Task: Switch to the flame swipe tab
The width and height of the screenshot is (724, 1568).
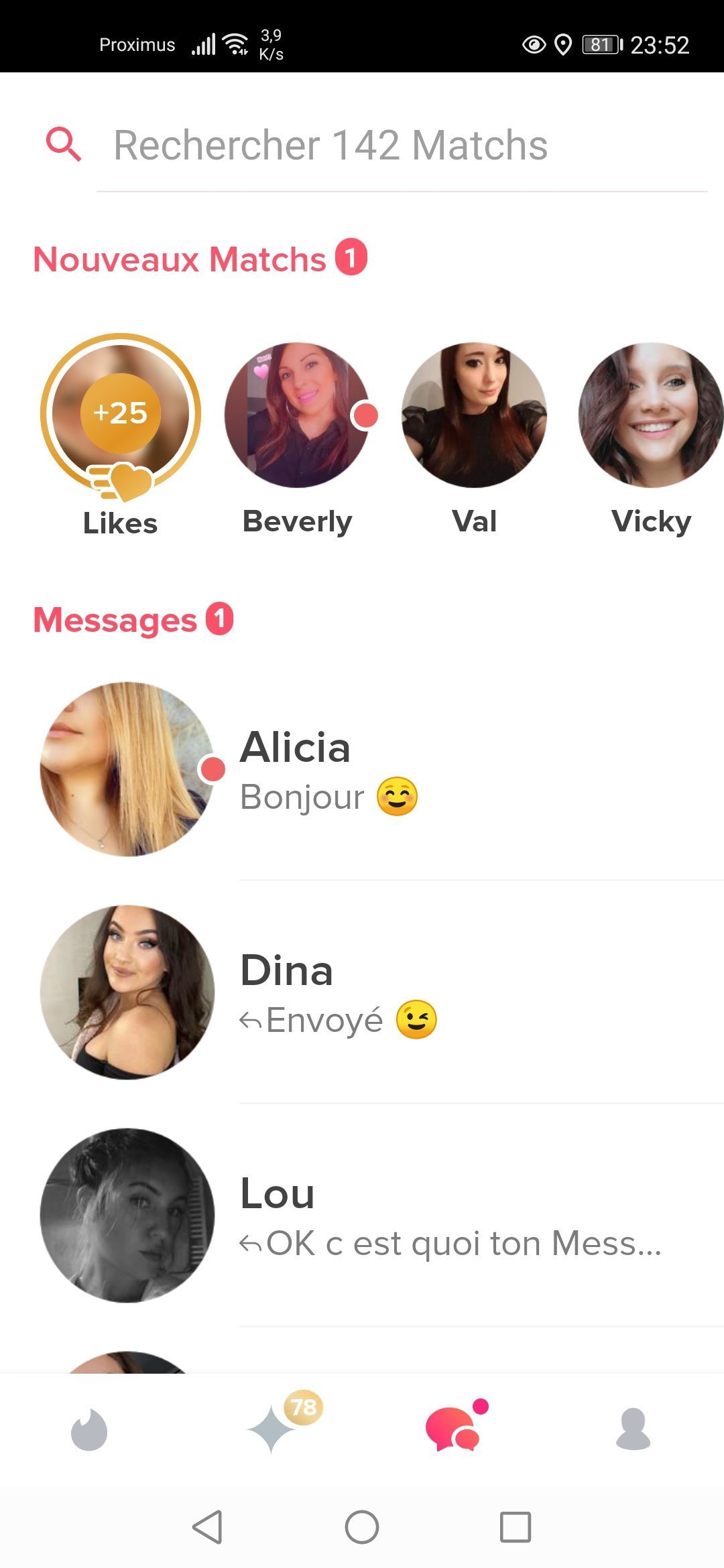Action: pyautogui.click(x=89, y=1429)
